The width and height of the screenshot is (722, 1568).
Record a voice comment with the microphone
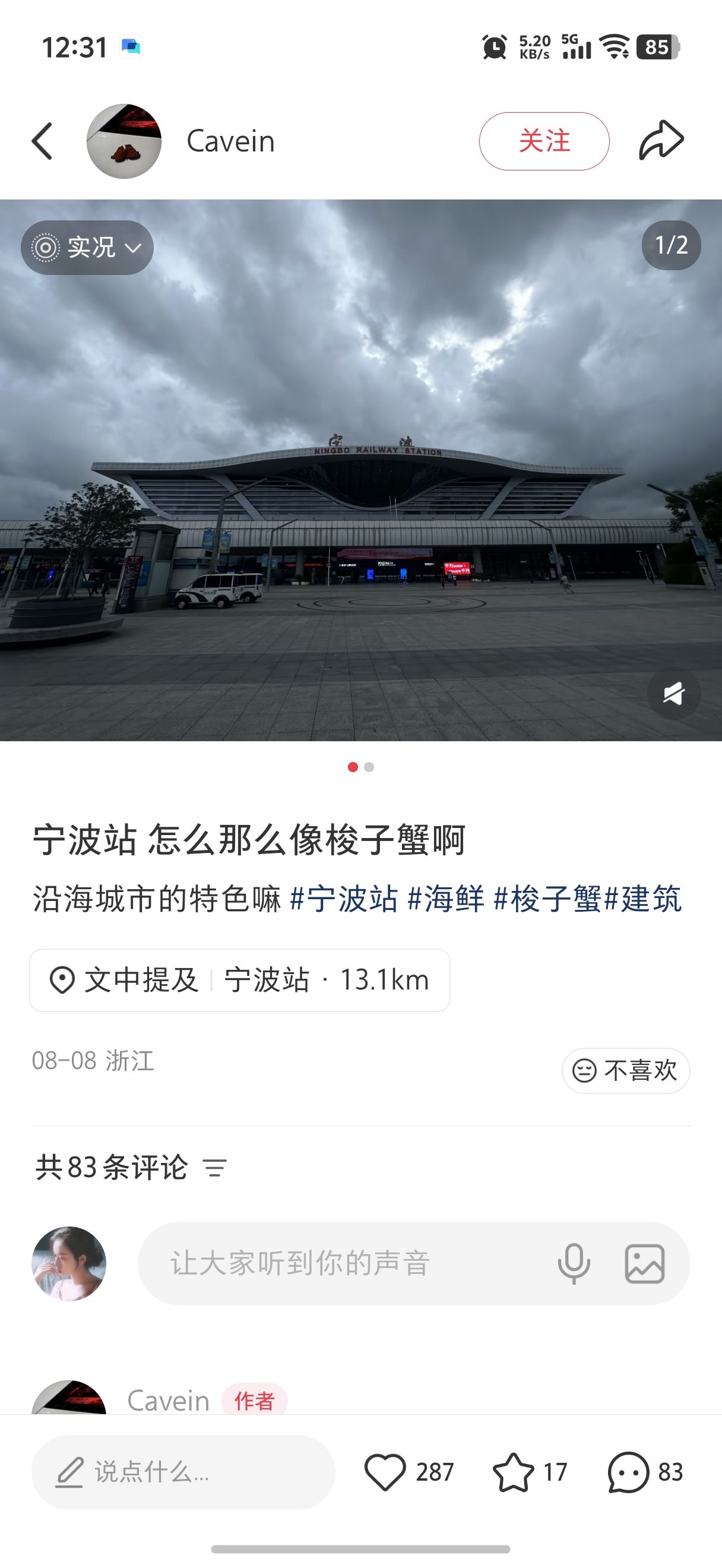(x=574, y=1264)
